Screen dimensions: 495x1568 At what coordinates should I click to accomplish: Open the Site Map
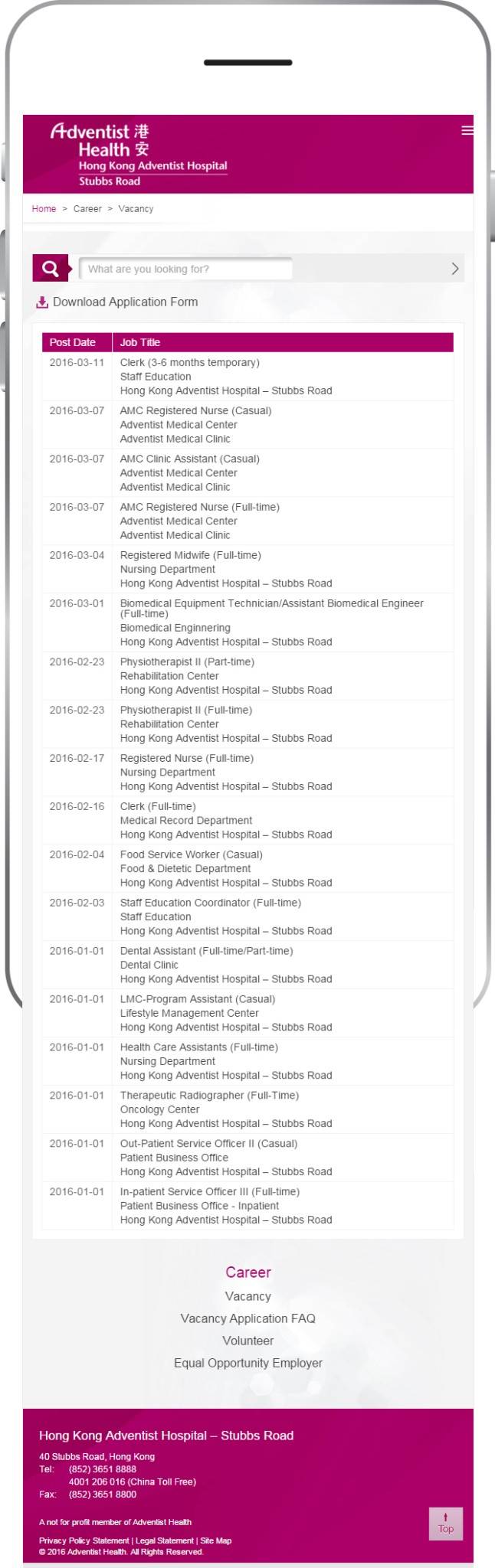pyautogui.click(x=216, y=1541)
